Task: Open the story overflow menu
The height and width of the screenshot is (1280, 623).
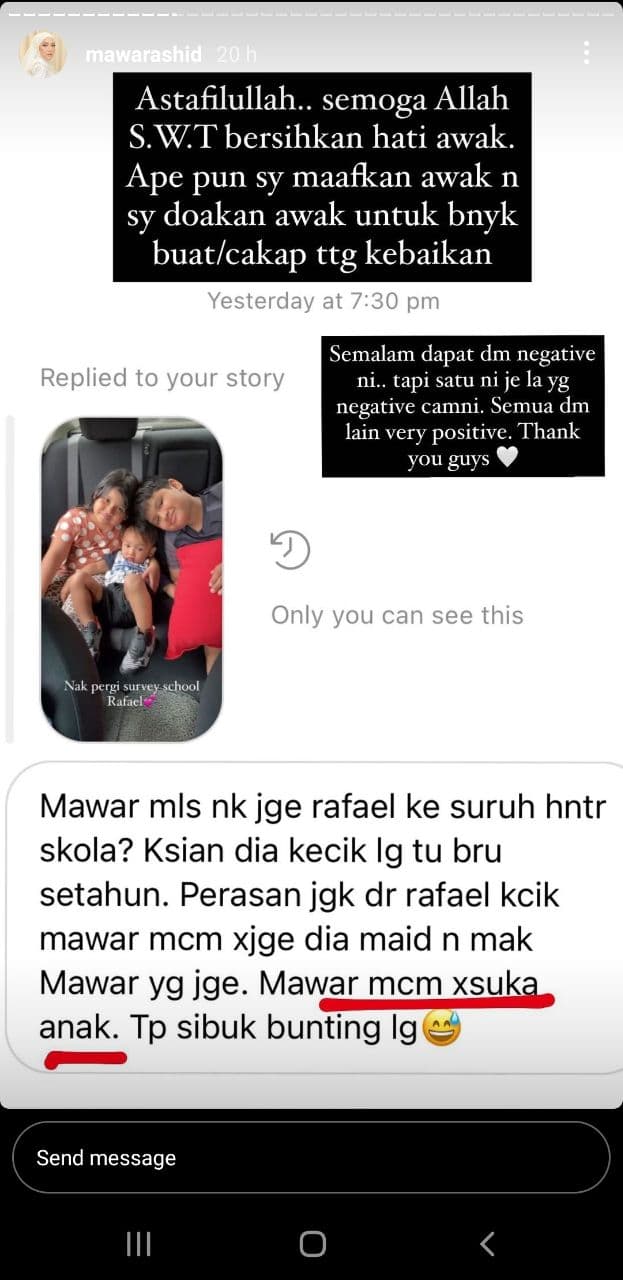Action: pos(586,53)
